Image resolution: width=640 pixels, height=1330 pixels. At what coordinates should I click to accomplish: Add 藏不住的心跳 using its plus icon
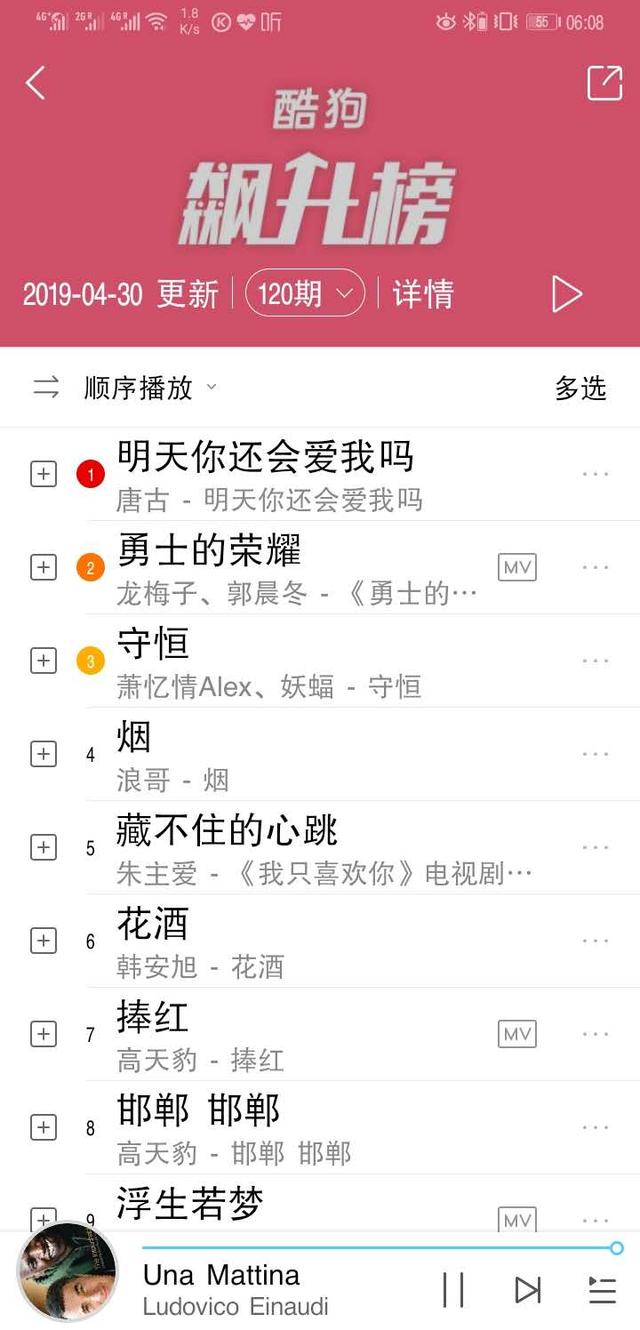pyautogui.click(x=43, y=847)
